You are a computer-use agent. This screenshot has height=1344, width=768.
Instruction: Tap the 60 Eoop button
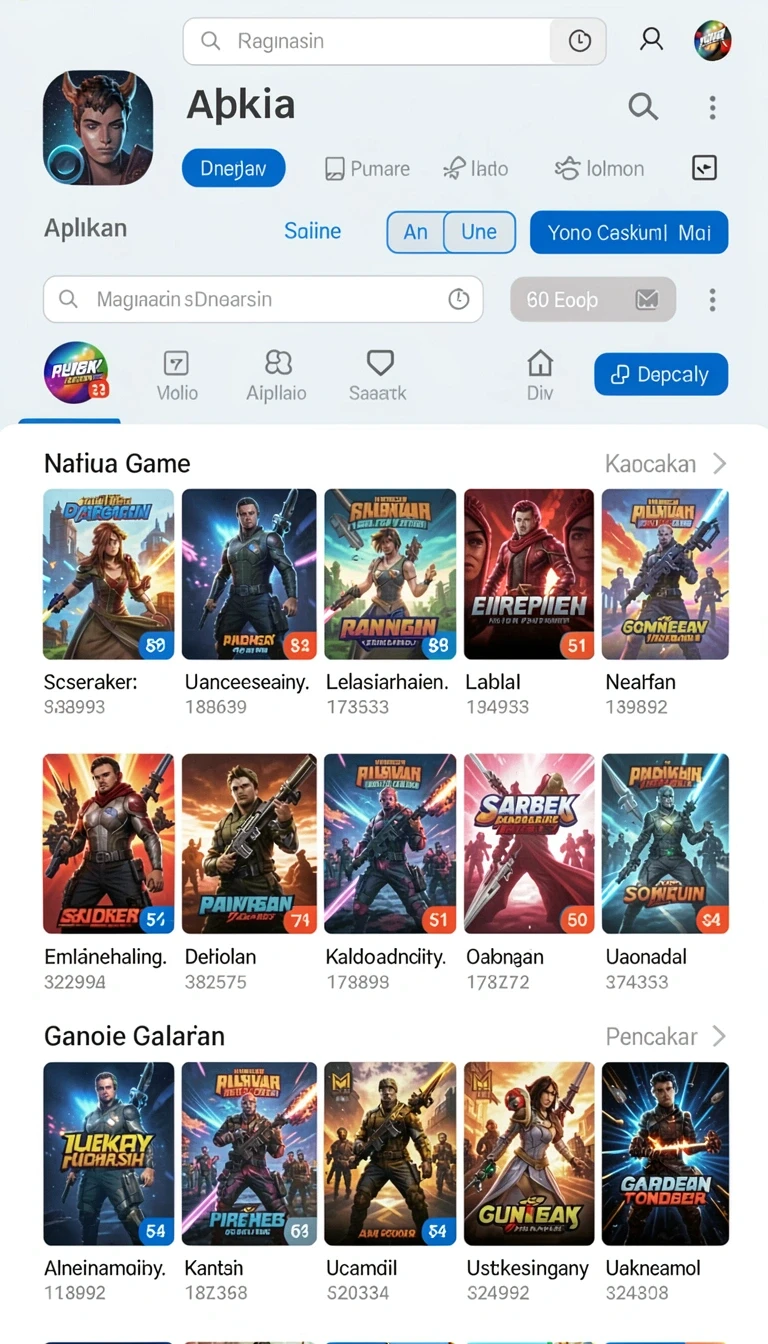(593, 299)
